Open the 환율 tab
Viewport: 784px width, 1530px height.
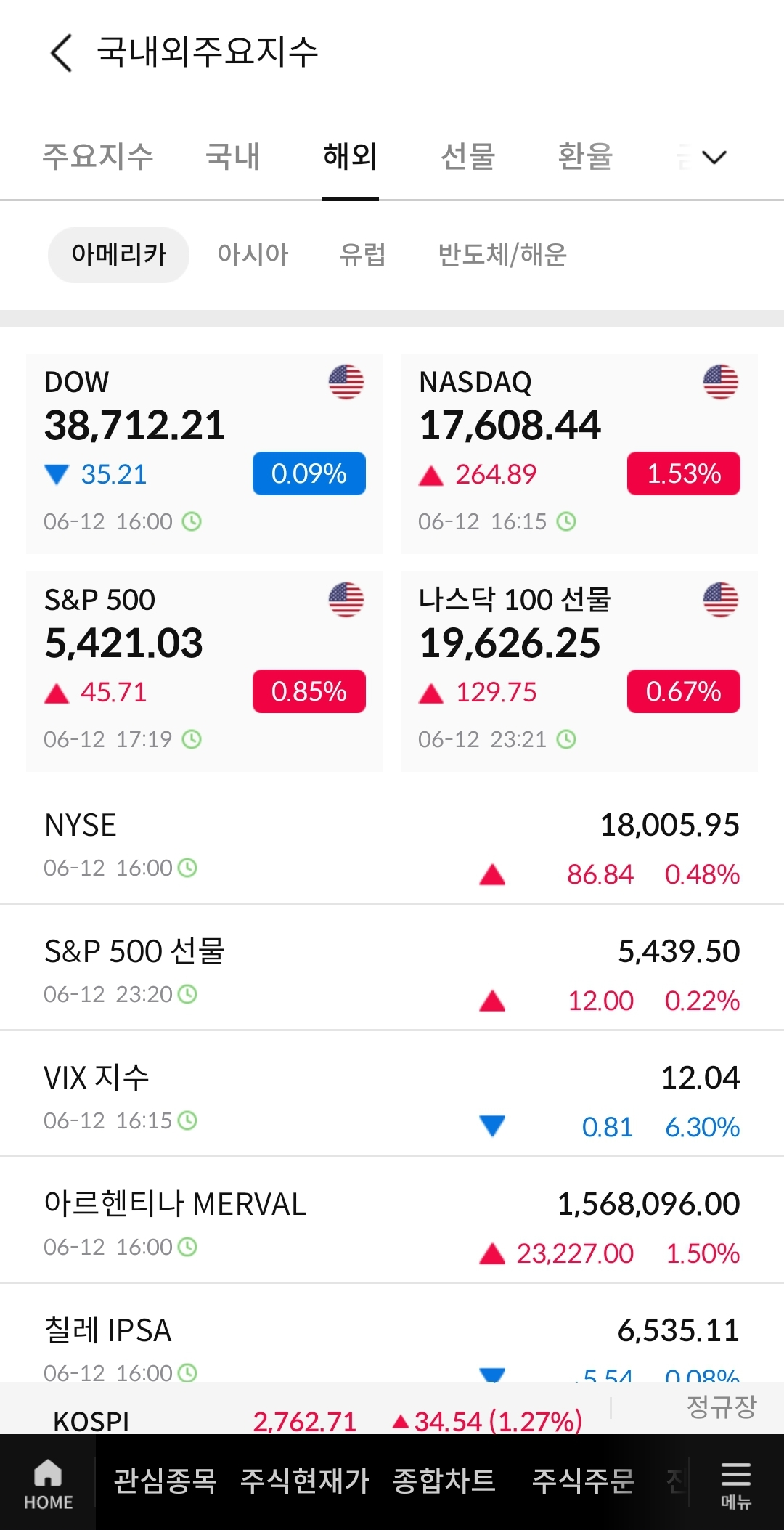tap(585, 156)
